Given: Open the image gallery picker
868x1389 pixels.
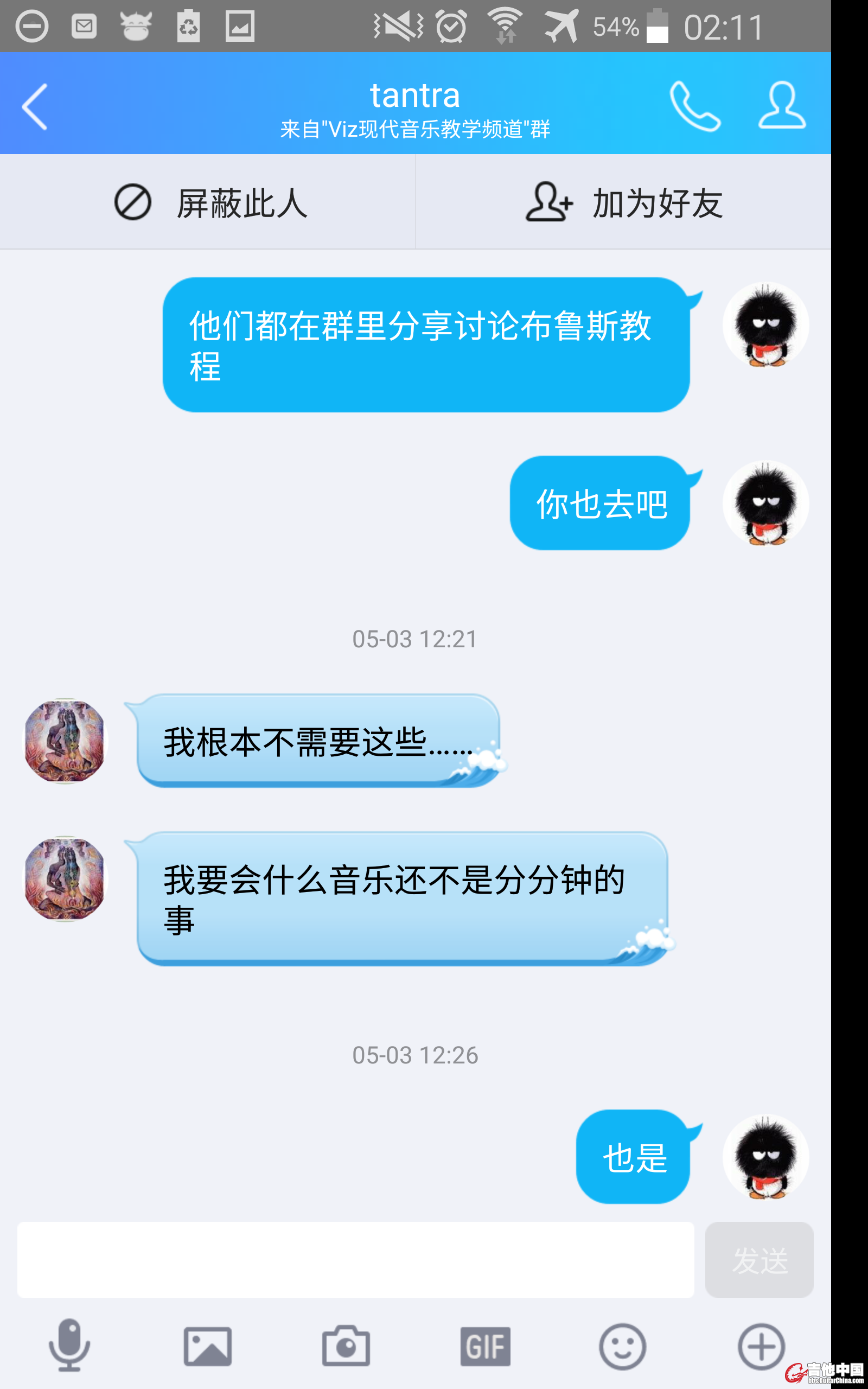Looking at the screenshot, I should (207, 1346).
